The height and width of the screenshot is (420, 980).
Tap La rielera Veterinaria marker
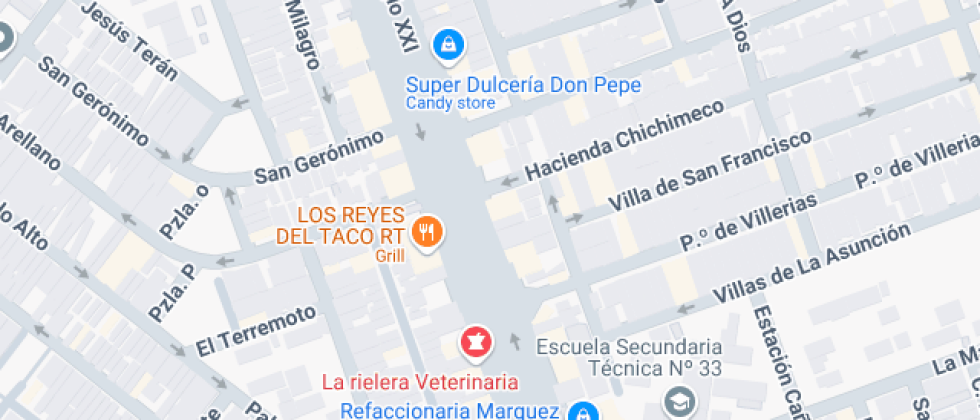[476, 343]
